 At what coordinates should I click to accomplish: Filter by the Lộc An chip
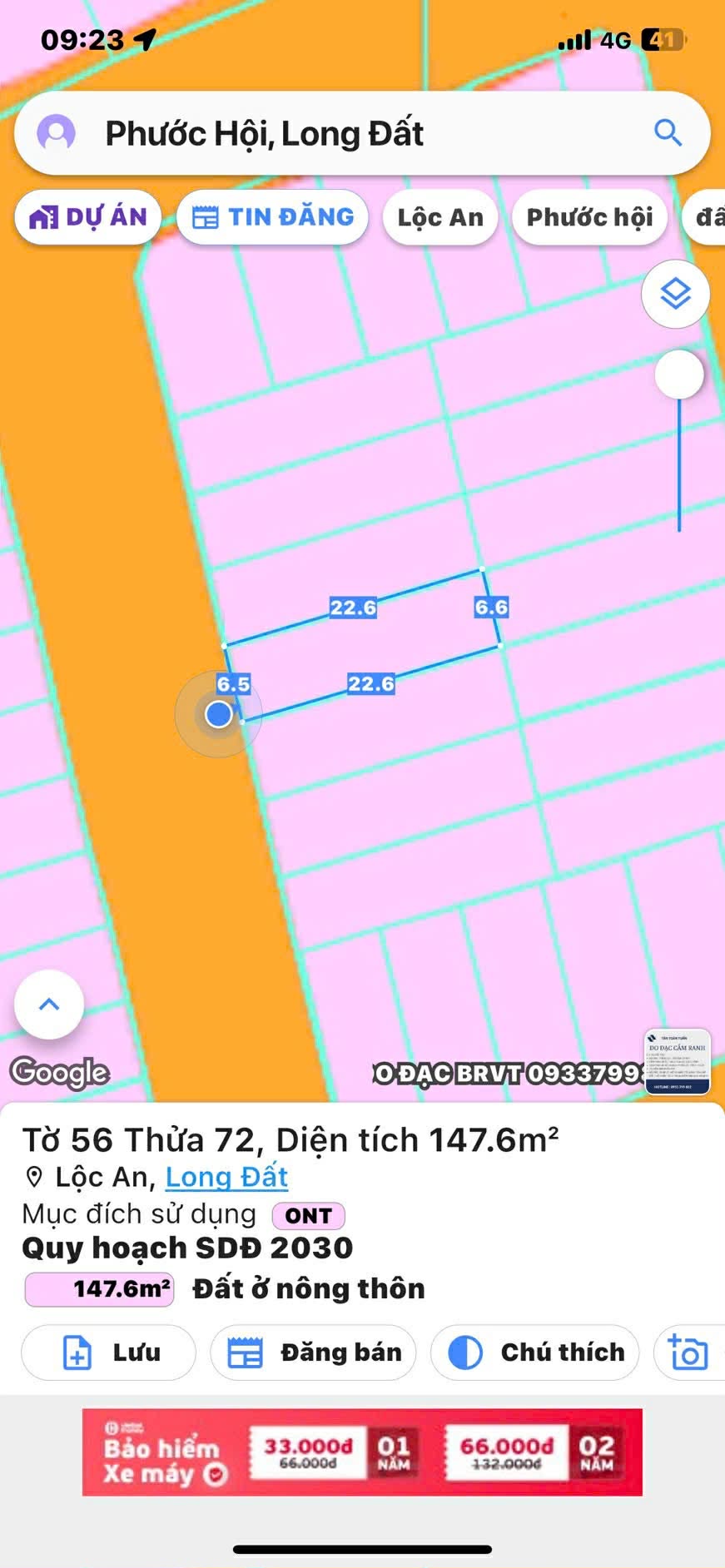[x=440, y=217]
